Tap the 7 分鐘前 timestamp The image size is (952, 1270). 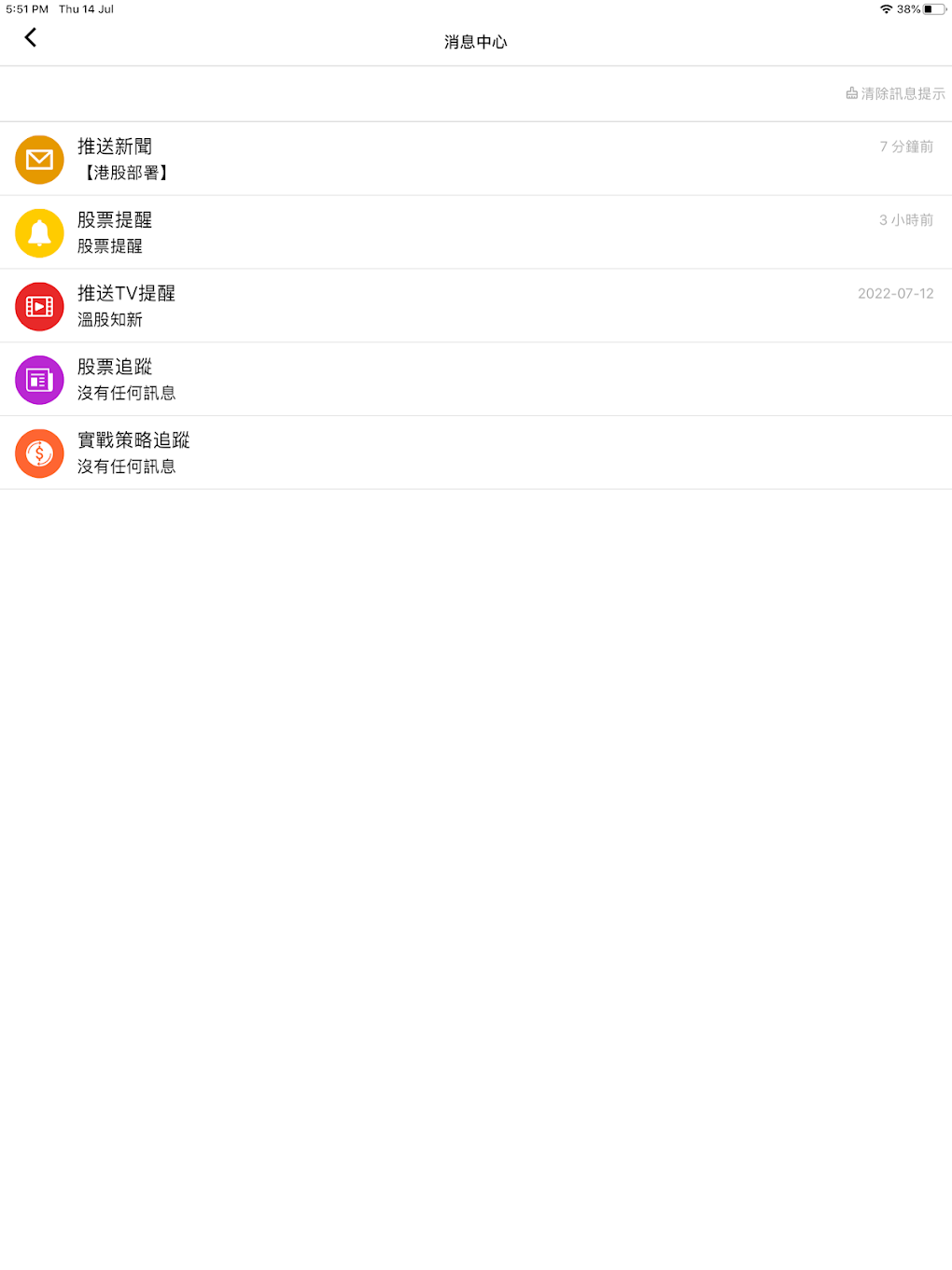click(905, 147)
